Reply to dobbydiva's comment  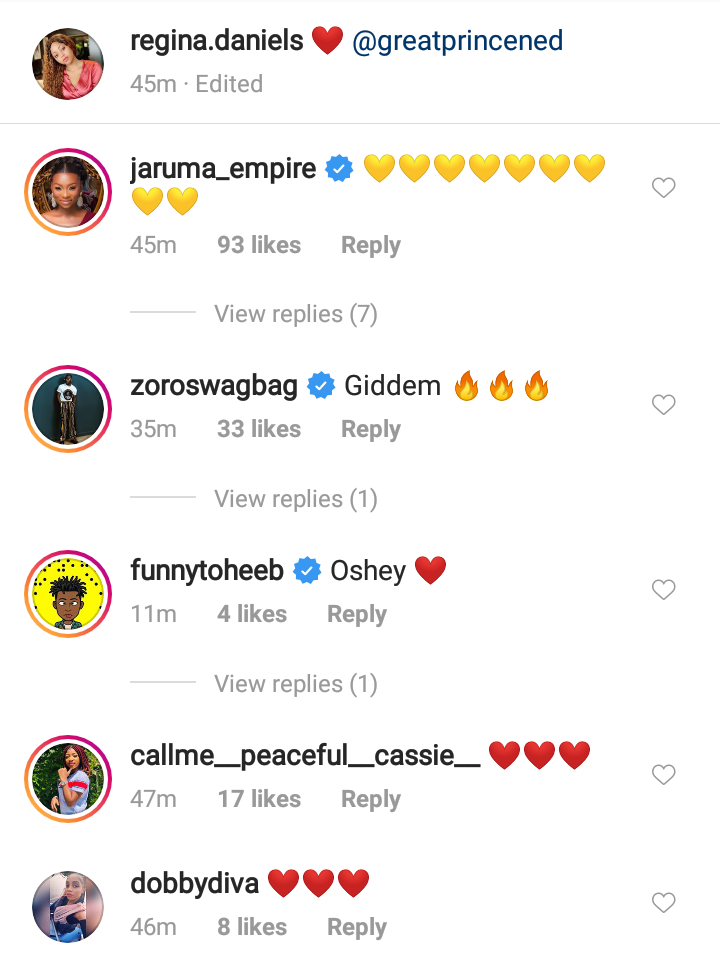[356, 927]
